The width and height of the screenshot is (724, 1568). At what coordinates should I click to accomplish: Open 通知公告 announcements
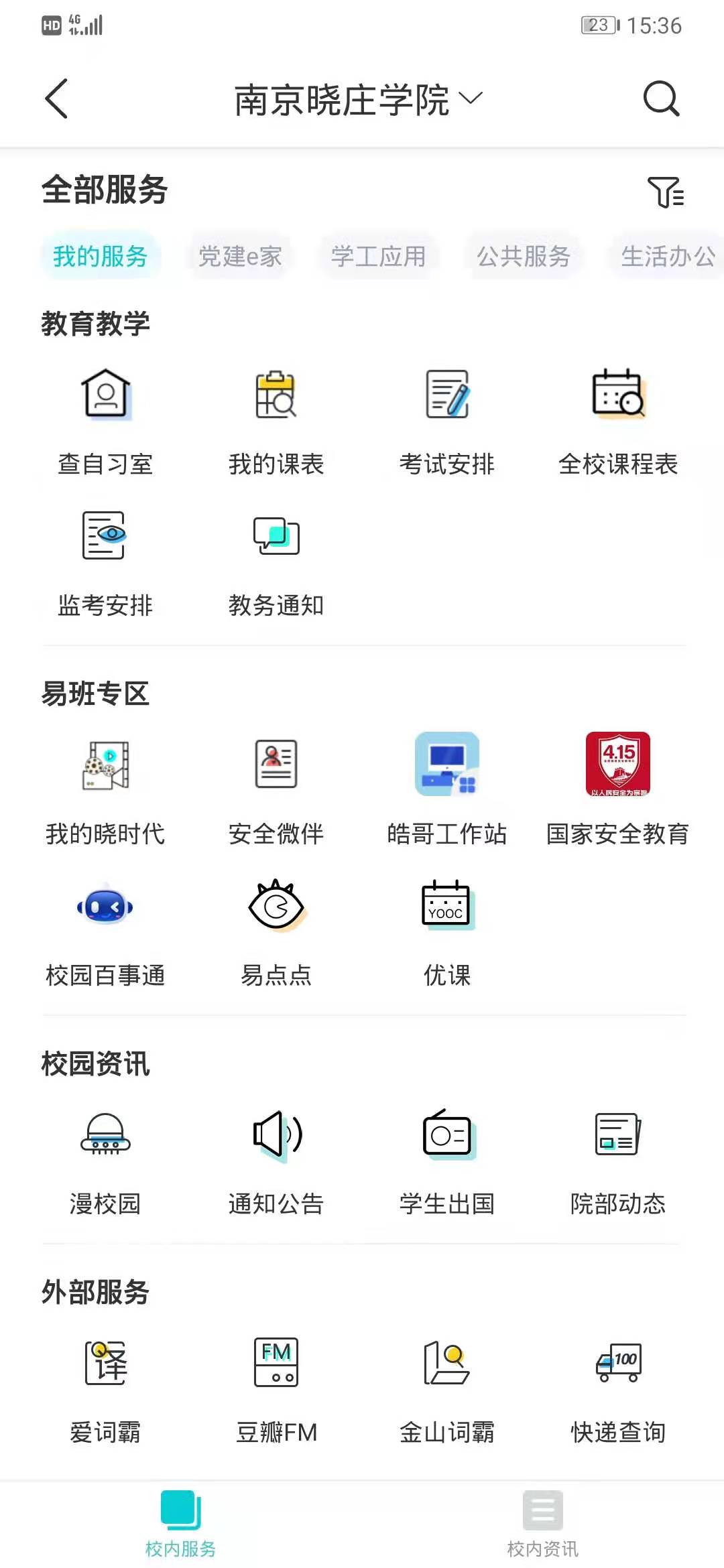tap(276, 1162)
